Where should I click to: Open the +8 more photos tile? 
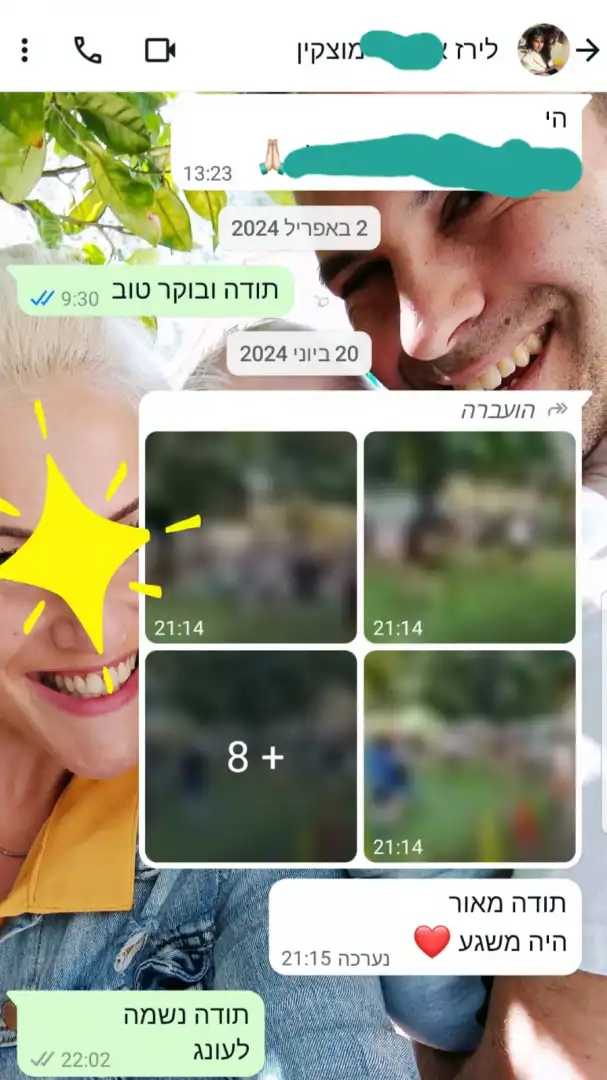point(251,756)
